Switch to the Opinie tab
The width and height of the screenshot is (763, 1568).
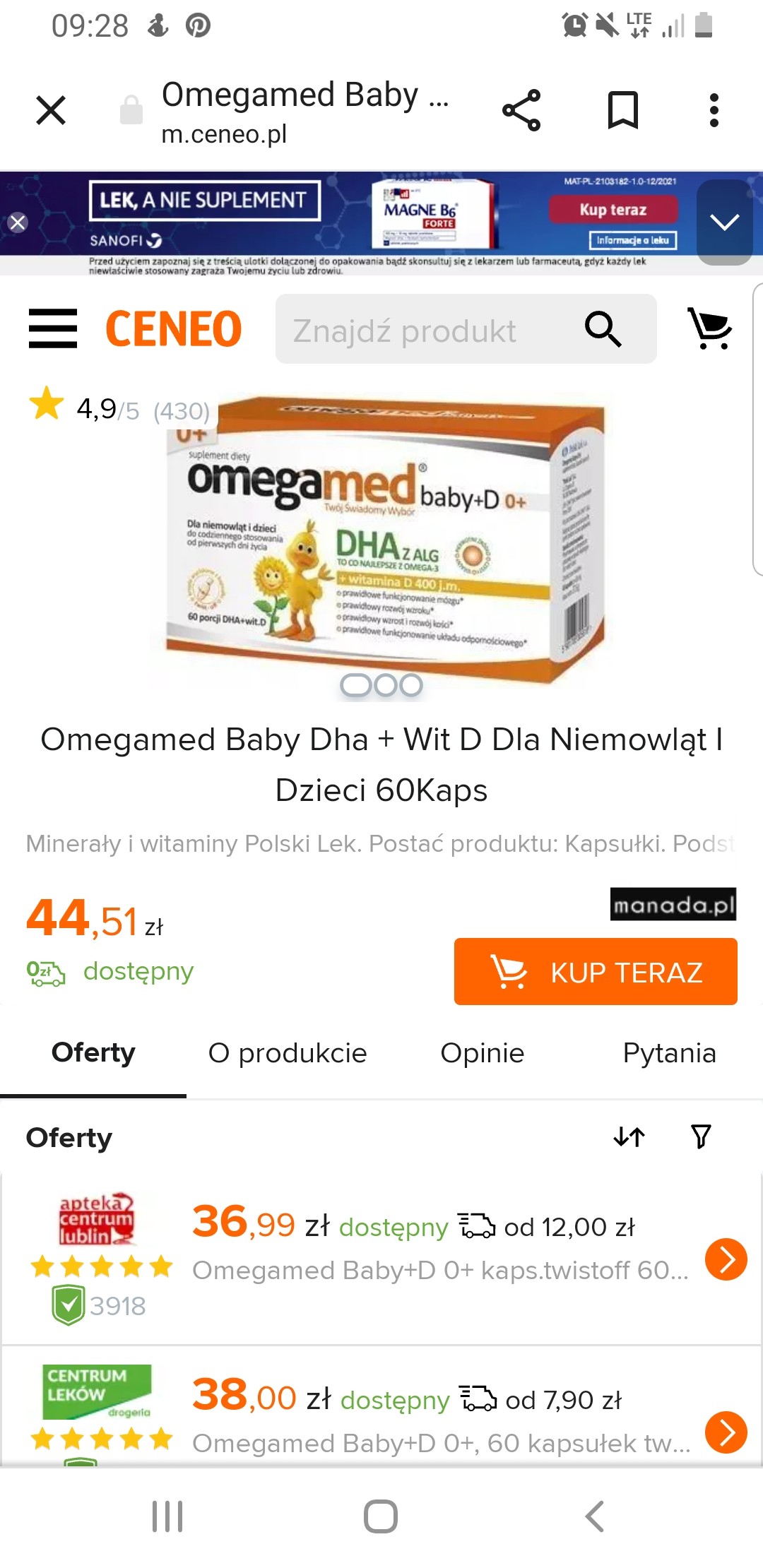(482, 1053)
